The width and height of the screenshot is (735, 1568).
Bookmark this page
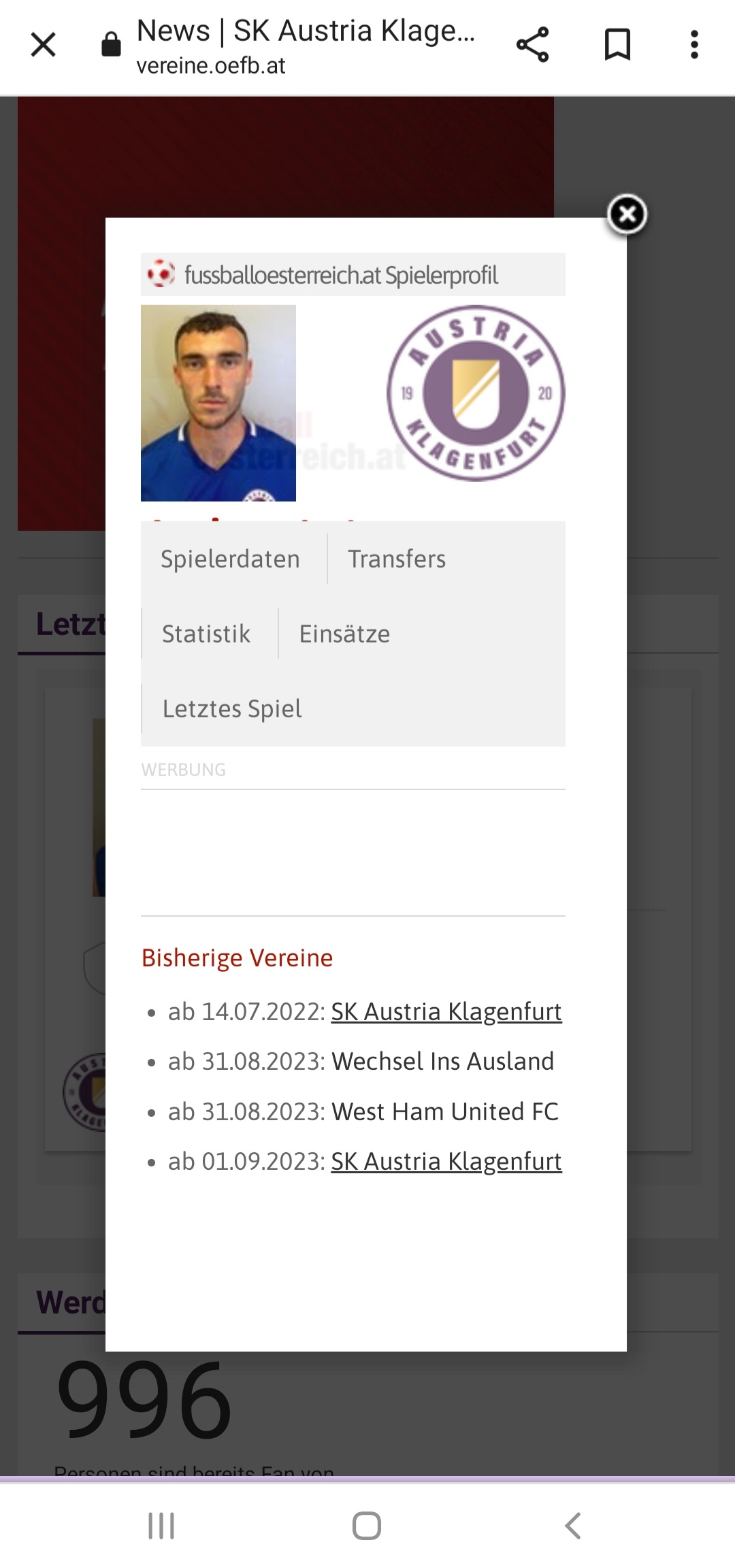[x=618, y=45]
